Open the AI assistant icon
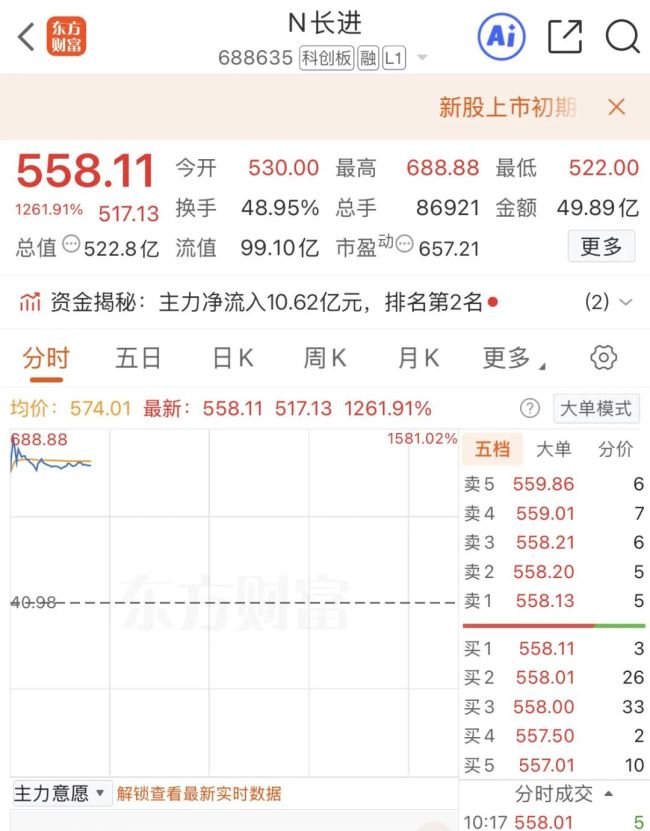The width and height of the screenshot is (650, 831). point(501,37)
